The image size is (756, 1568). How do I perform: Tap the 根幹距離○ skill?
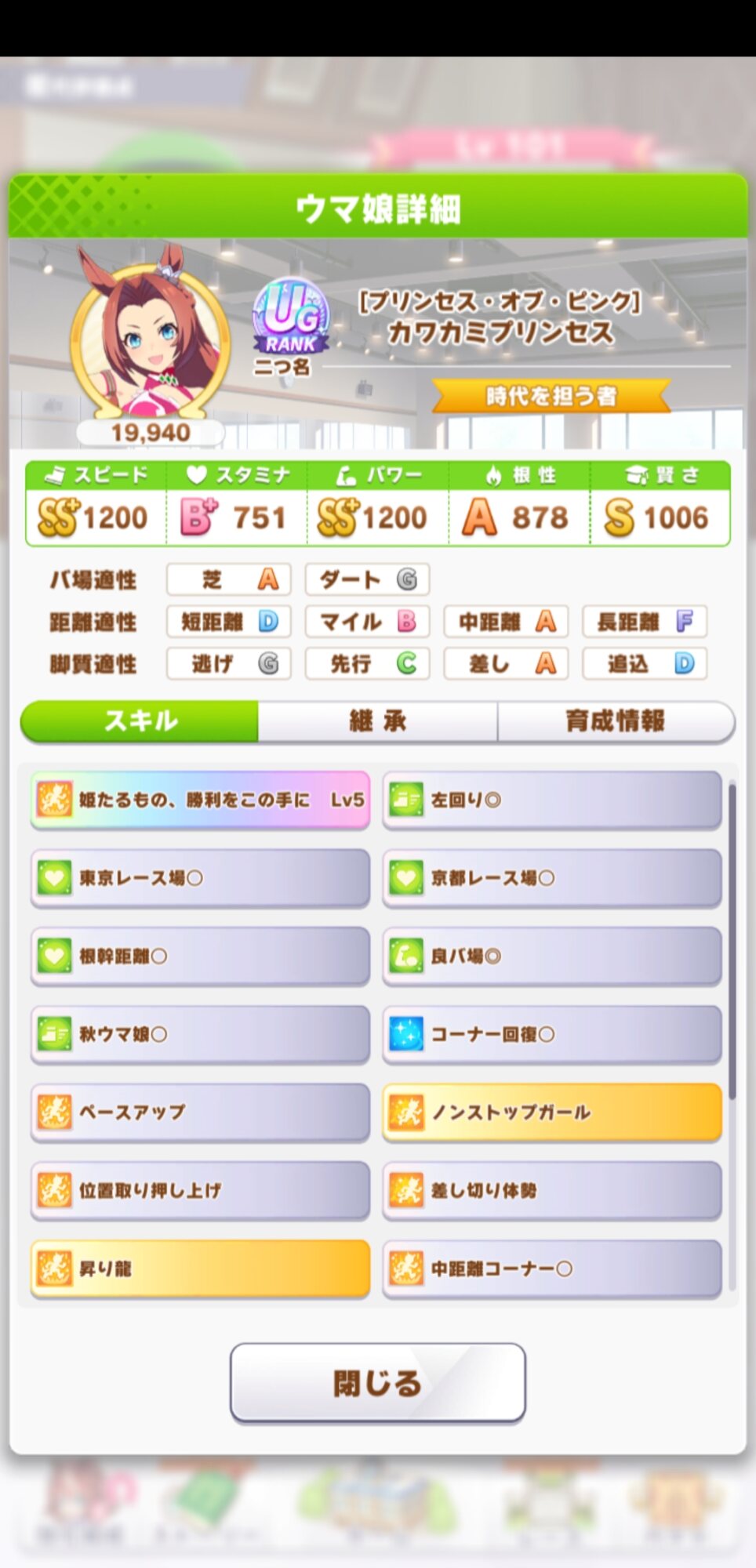[200, 956]
